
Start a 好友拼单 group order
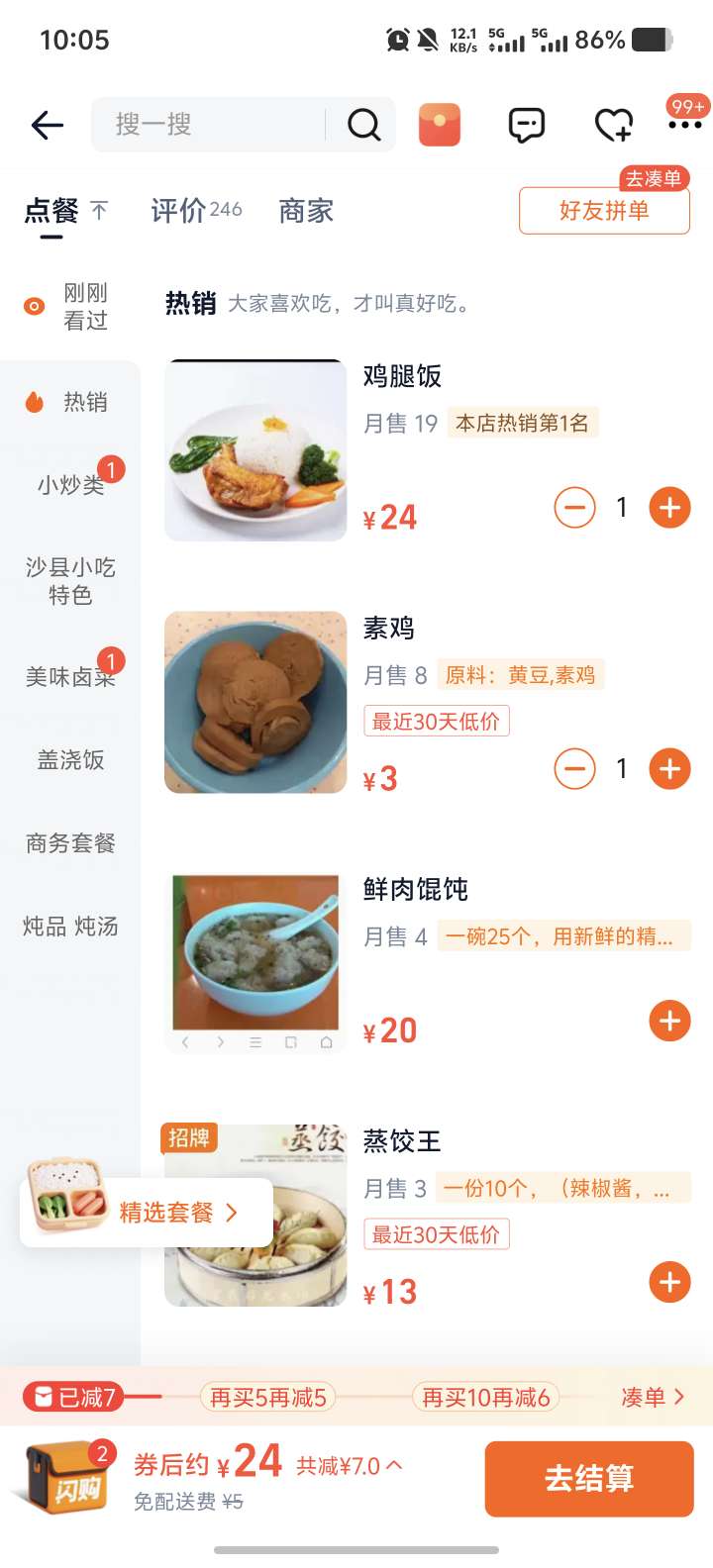point(604,210)
